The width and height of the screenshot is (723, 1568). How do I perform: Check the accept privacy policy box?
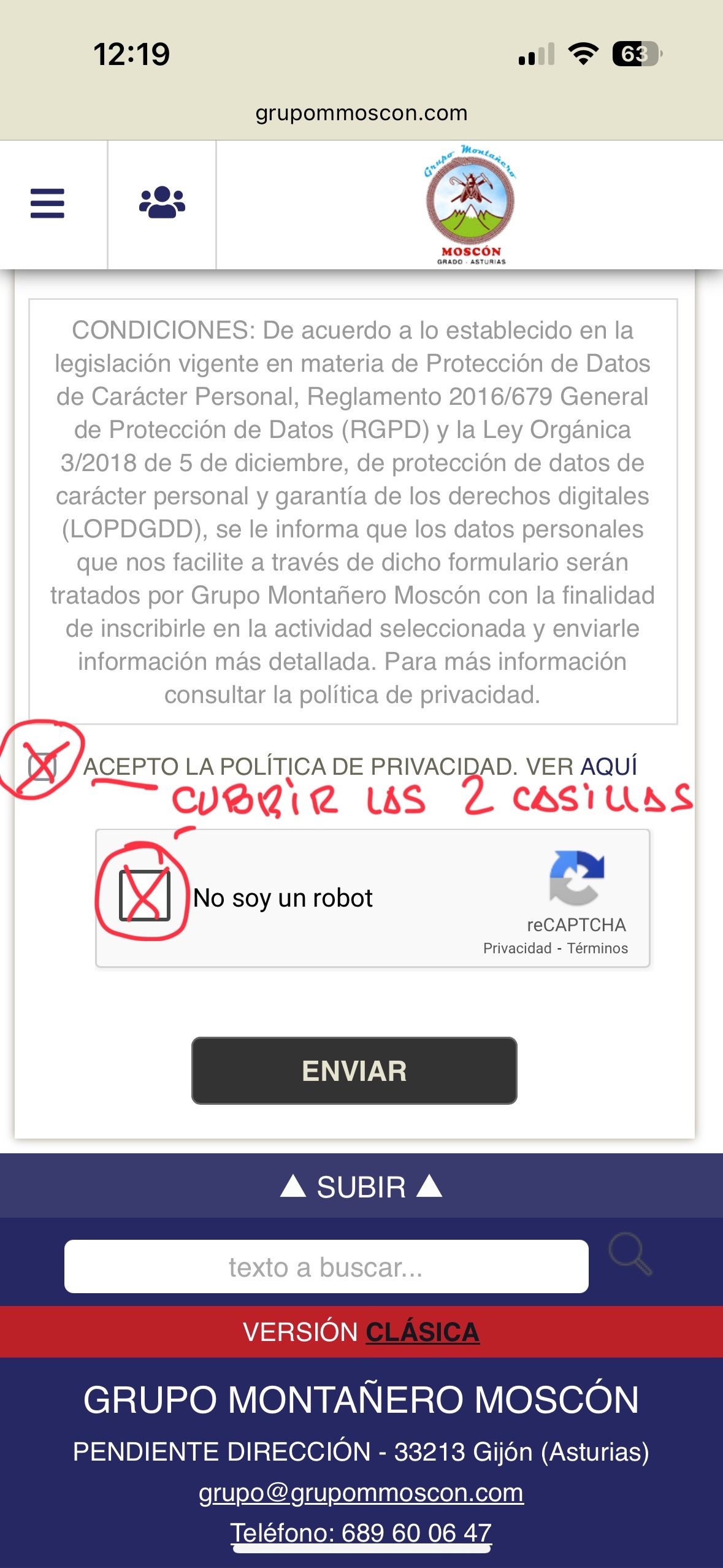pos(42,766)
